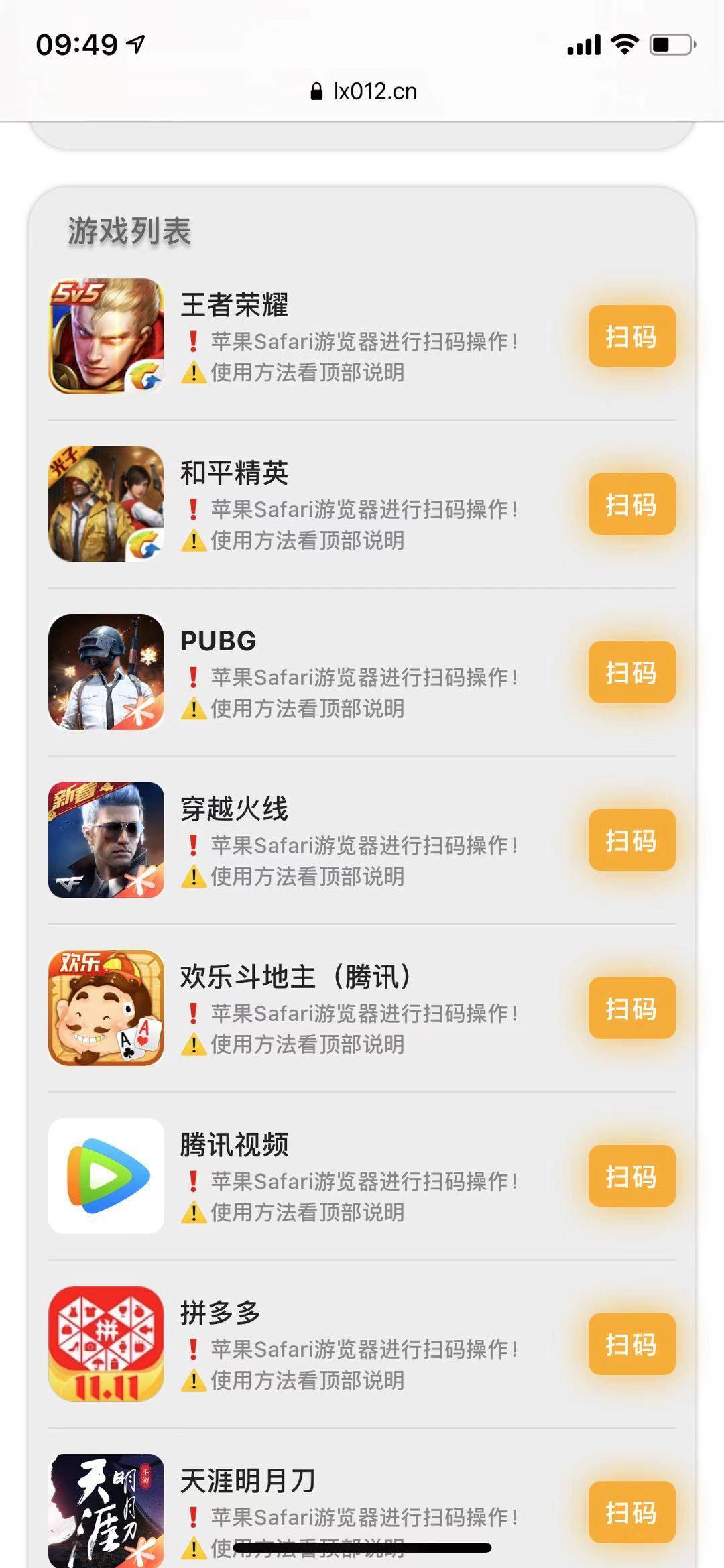
Task: Tap 扫码 button for PUBG
Action: coord(631,672)
